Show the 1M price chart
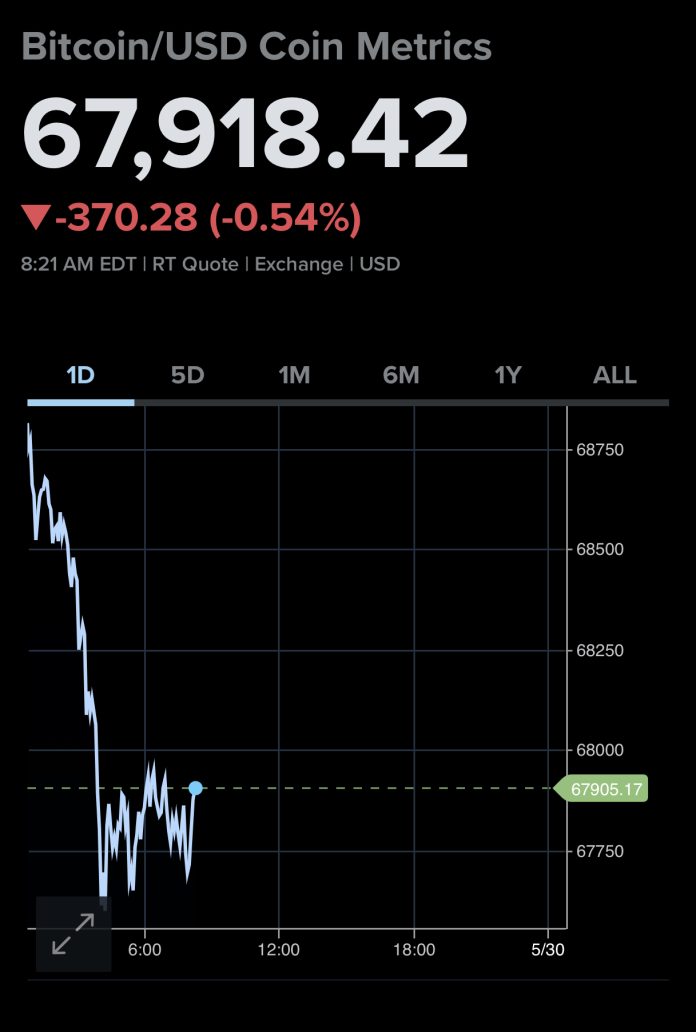The width and height of the screenshot is (696, 1032). (294, 376)
